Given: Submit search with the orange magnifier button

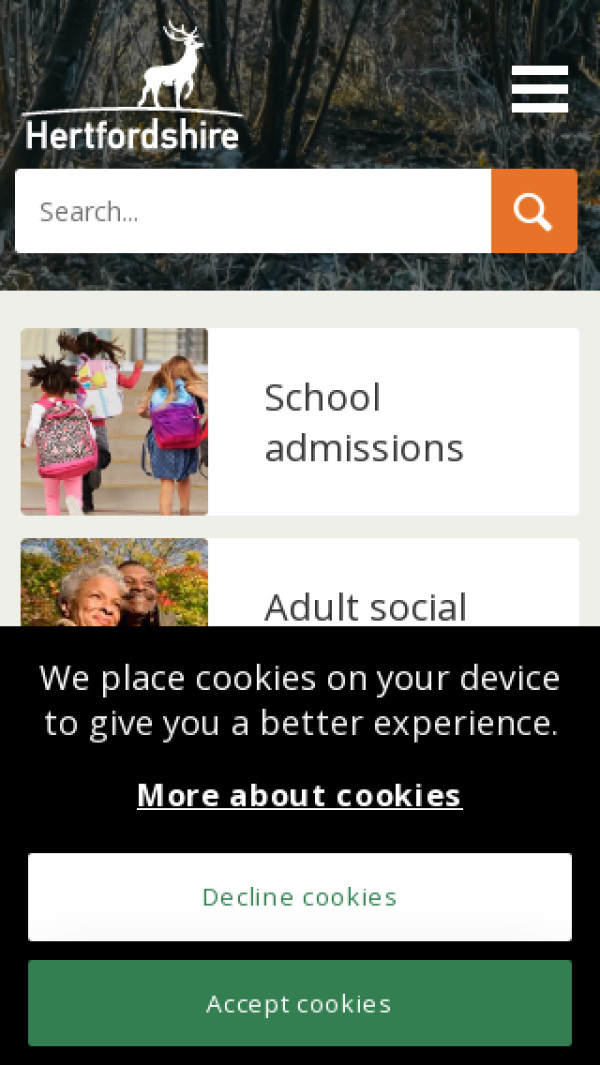Looking at the screenshot, I should (534, 211).
